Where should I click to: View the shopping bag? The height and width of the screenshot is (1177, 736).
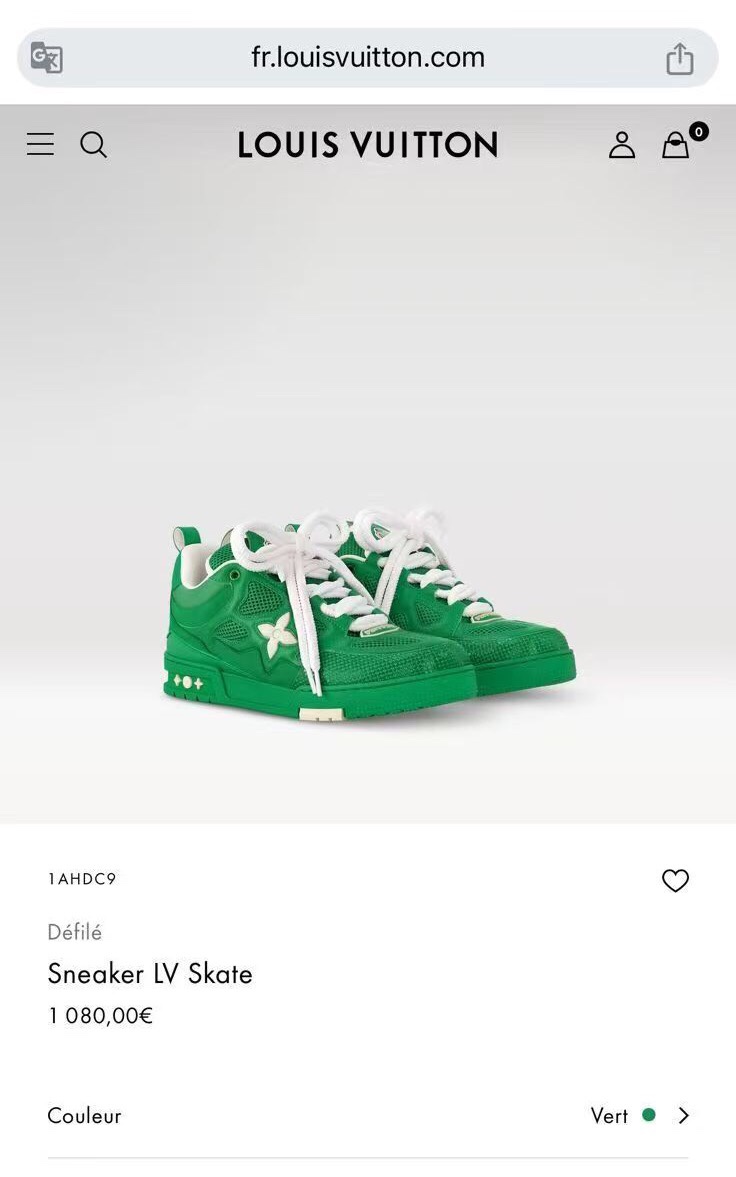[x=677, y=145]
